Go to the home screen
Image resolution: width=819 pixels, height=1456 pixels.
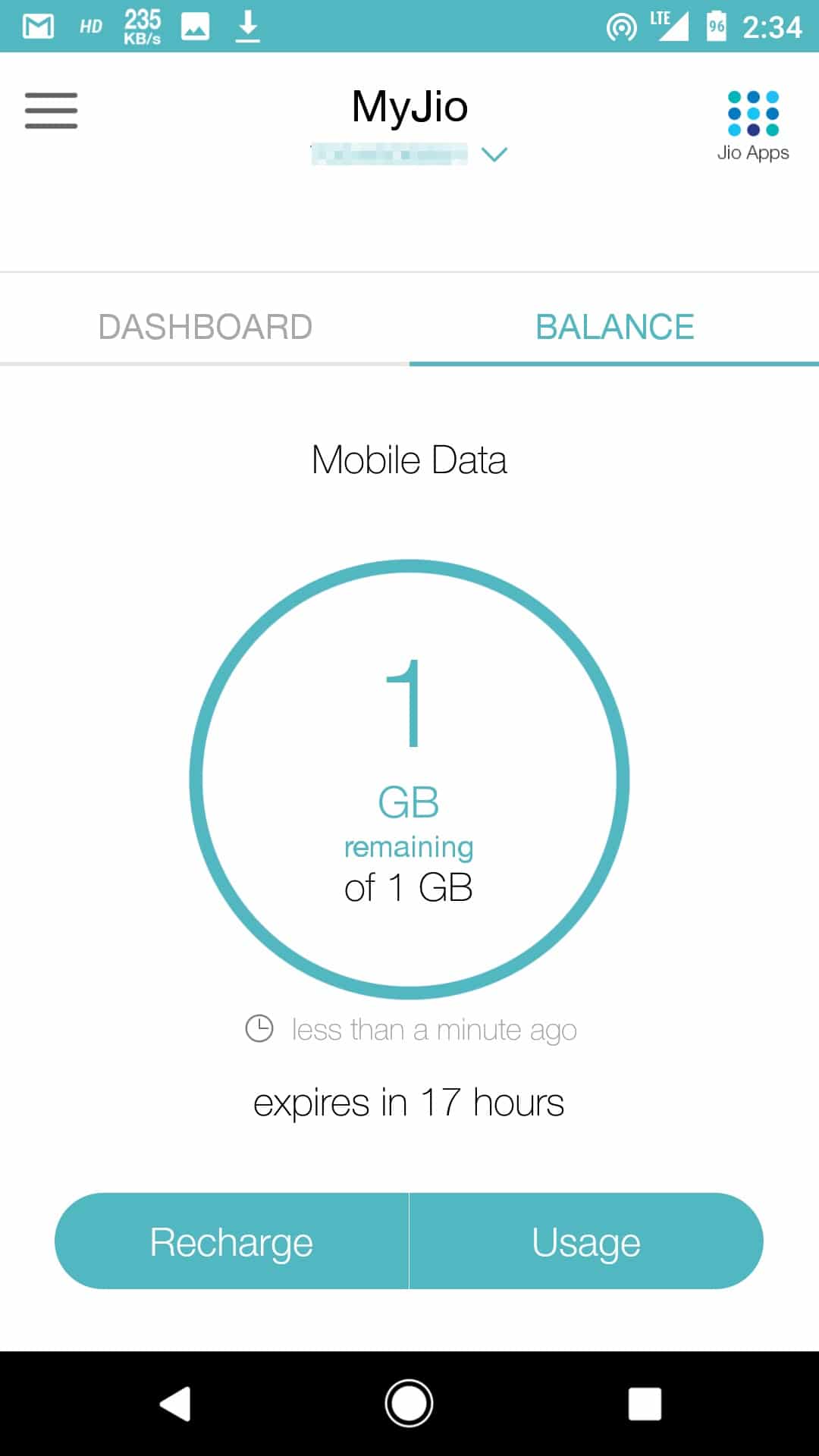[x=409, y=1404]
